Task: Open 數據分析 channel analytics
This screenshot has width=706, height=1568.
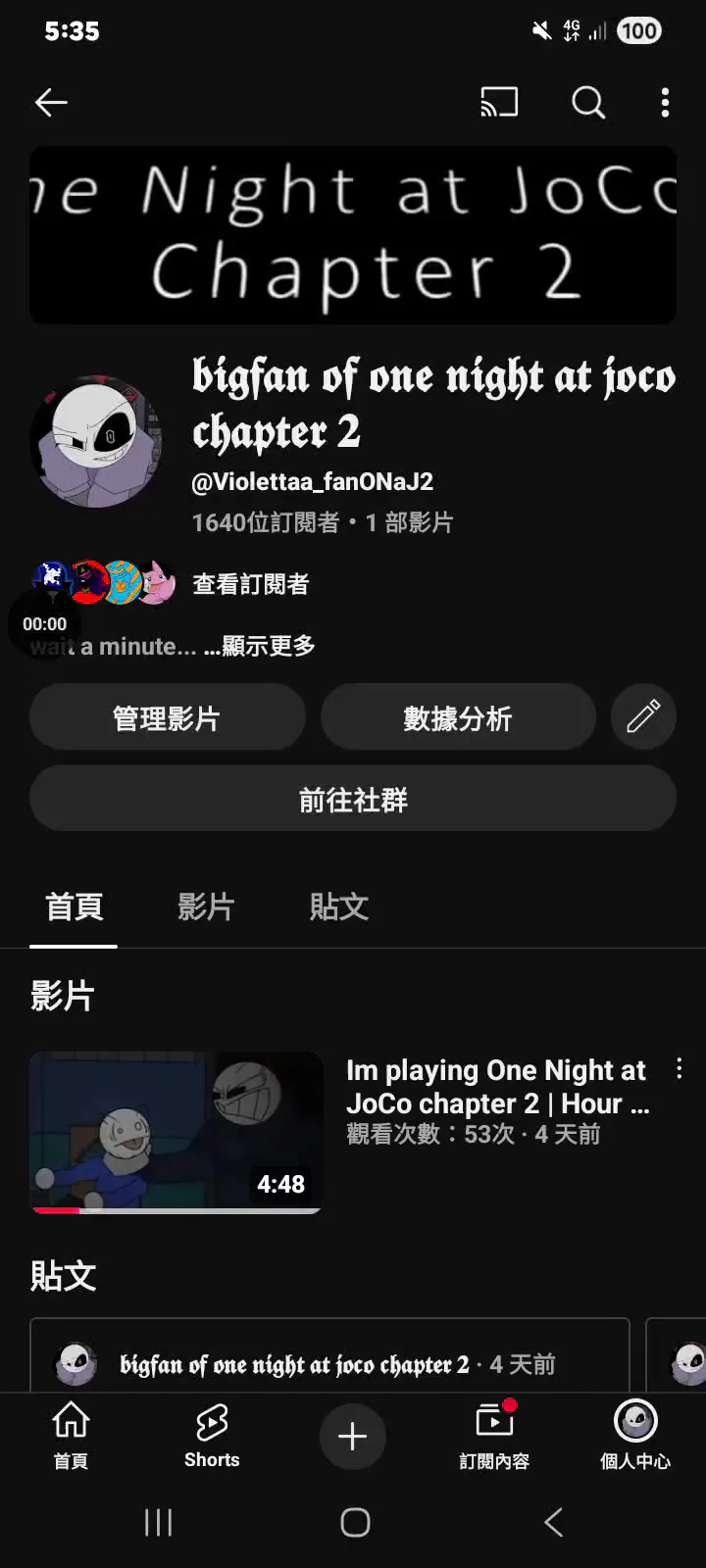Action: tap(458, 718)
